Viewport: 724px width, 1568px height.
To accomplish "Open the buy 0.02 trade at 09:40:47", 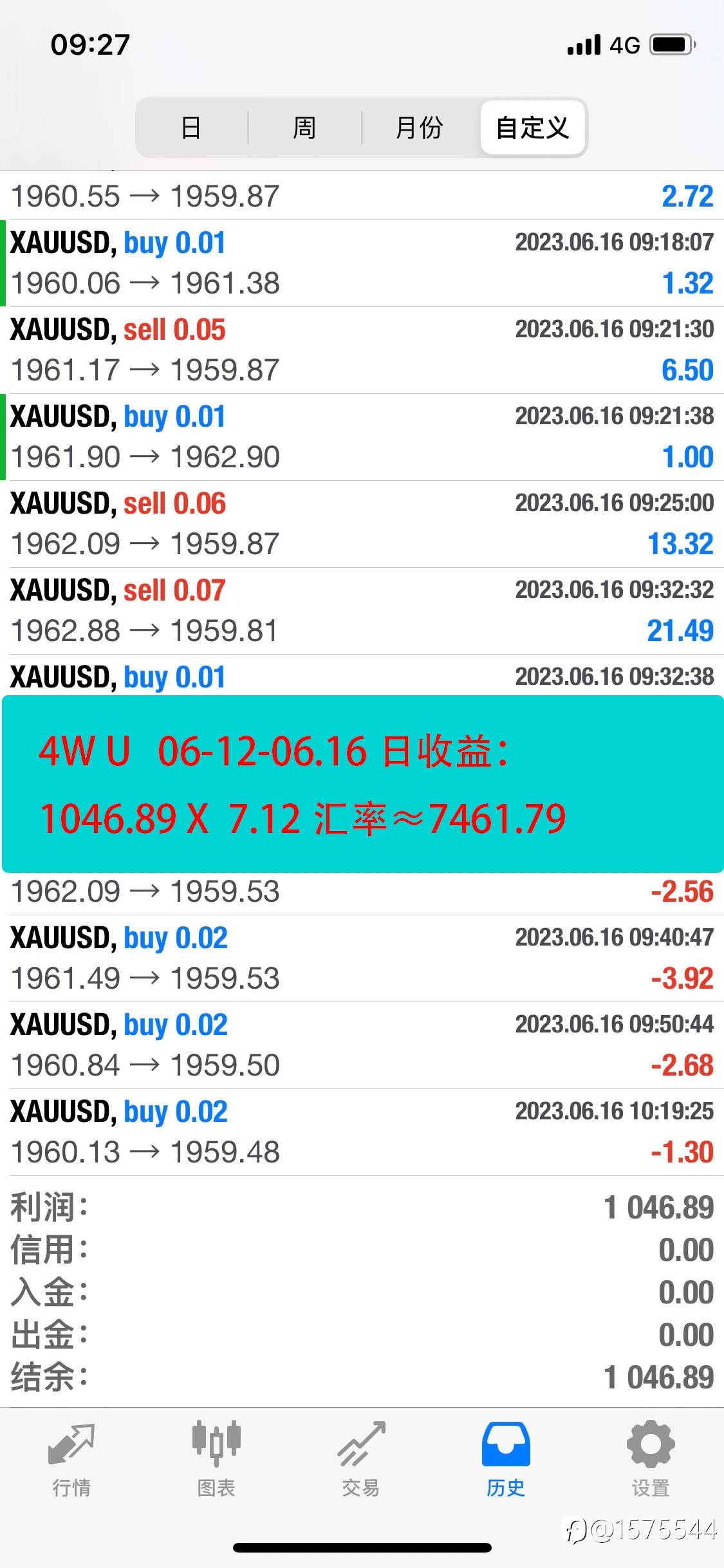I will 362,958.
